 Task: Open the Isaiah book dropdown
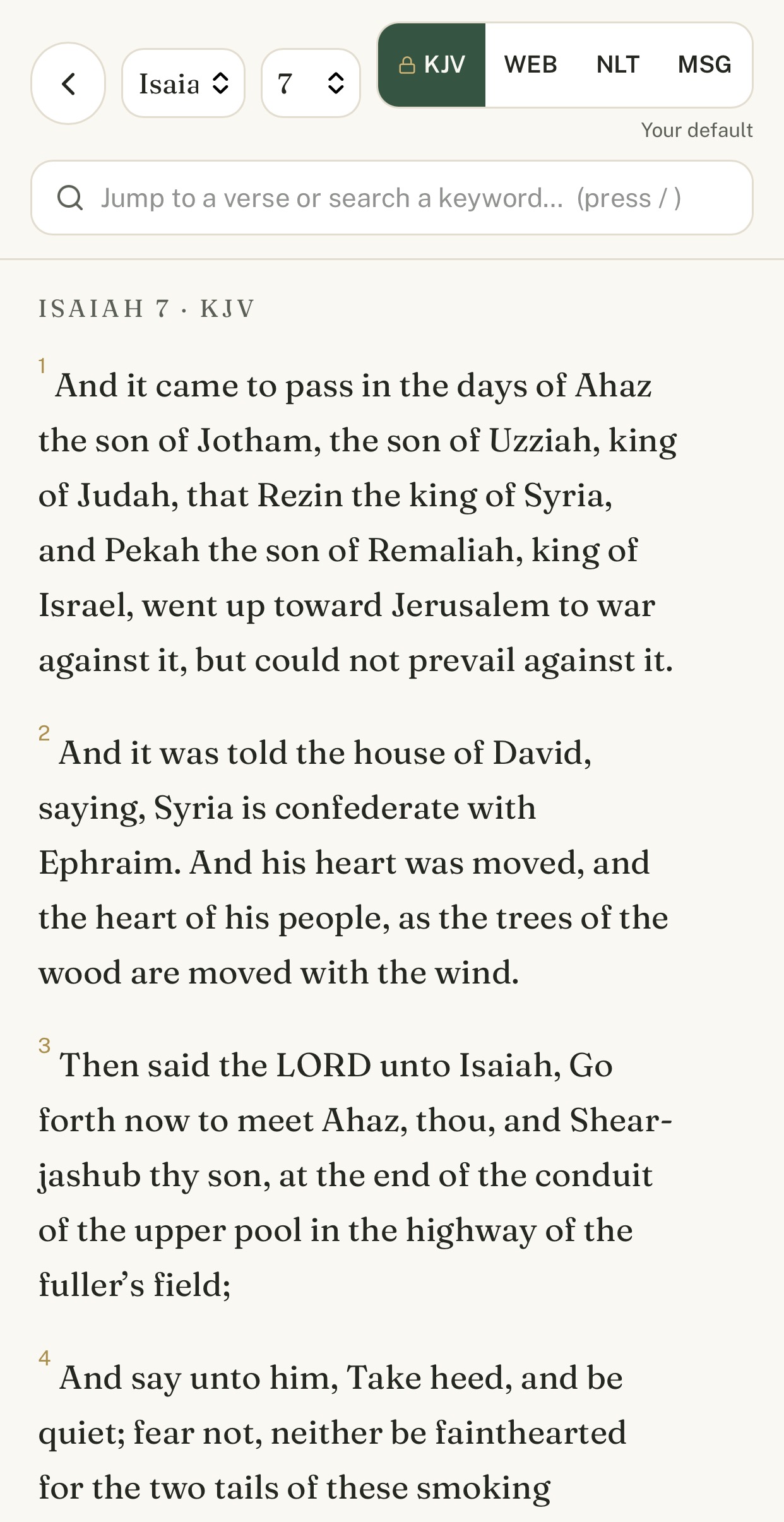(x=183, y=83)
